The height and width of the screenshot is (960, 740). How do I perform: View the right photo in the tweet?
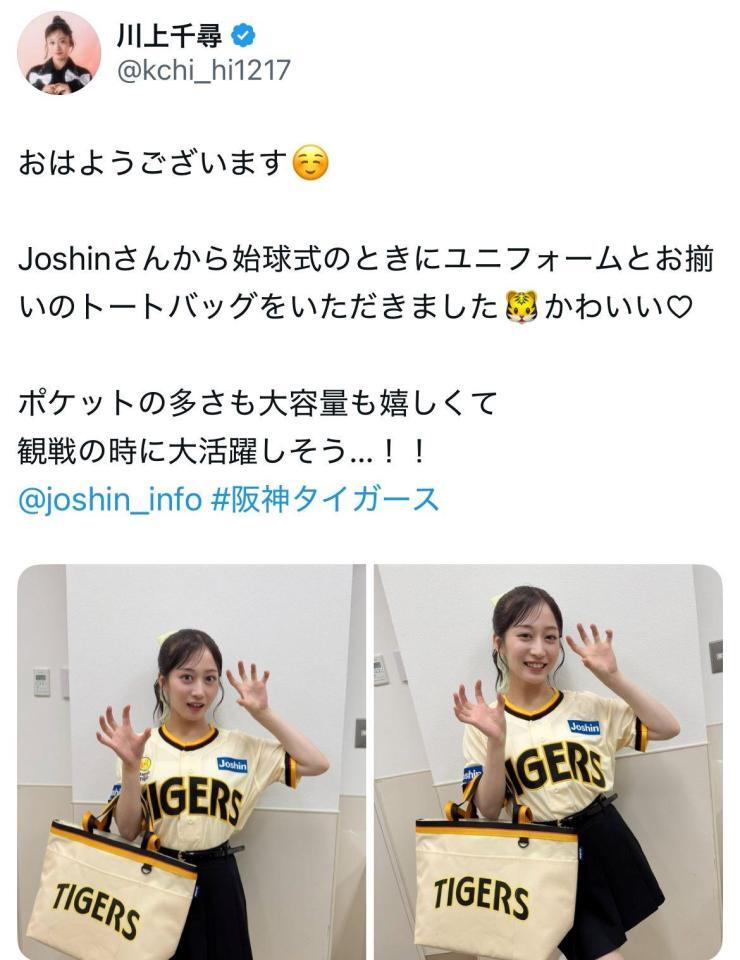click(548, 762)
